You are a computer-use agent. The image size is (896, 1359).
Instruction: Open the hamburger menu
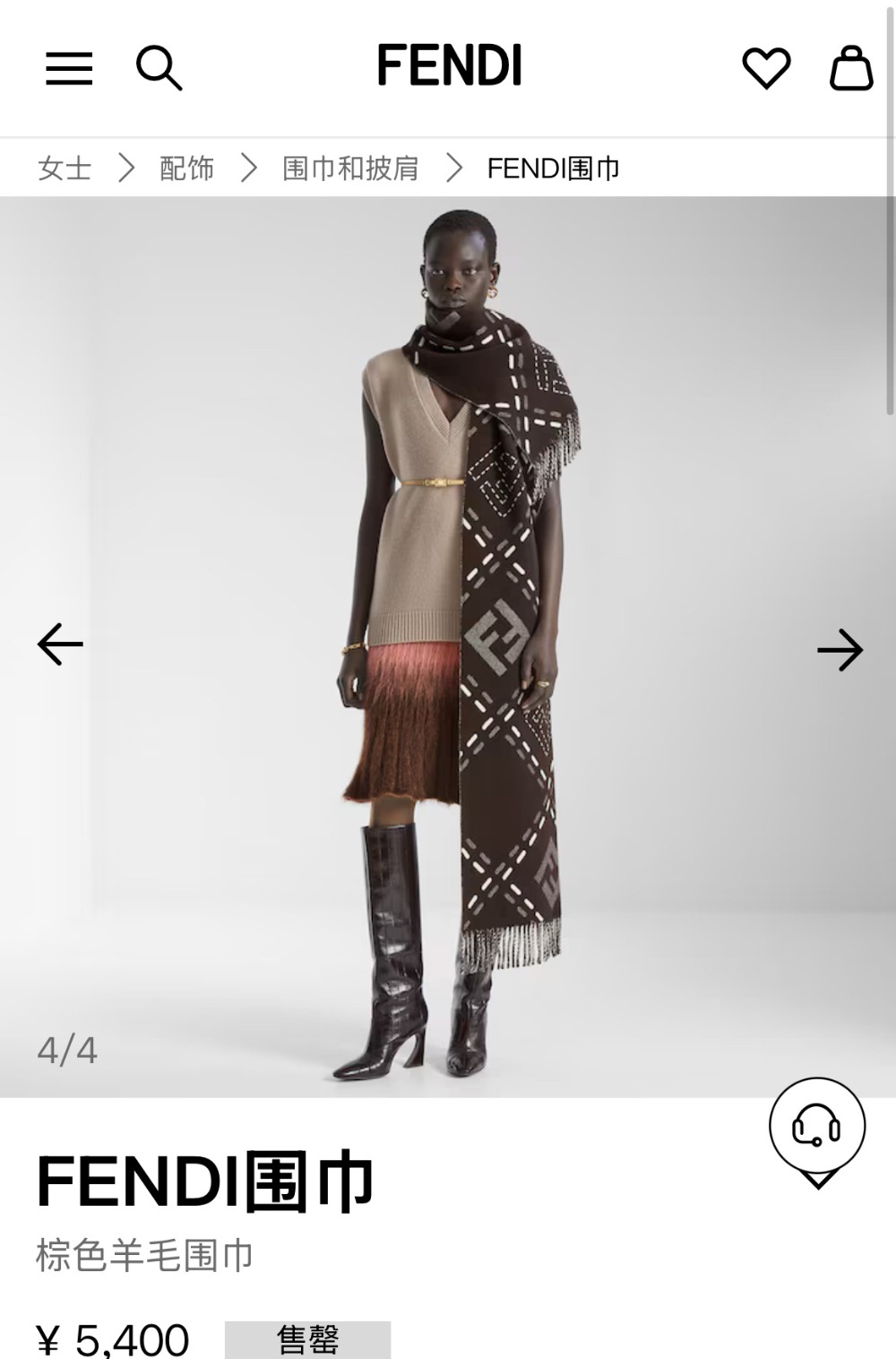point(69,68)
